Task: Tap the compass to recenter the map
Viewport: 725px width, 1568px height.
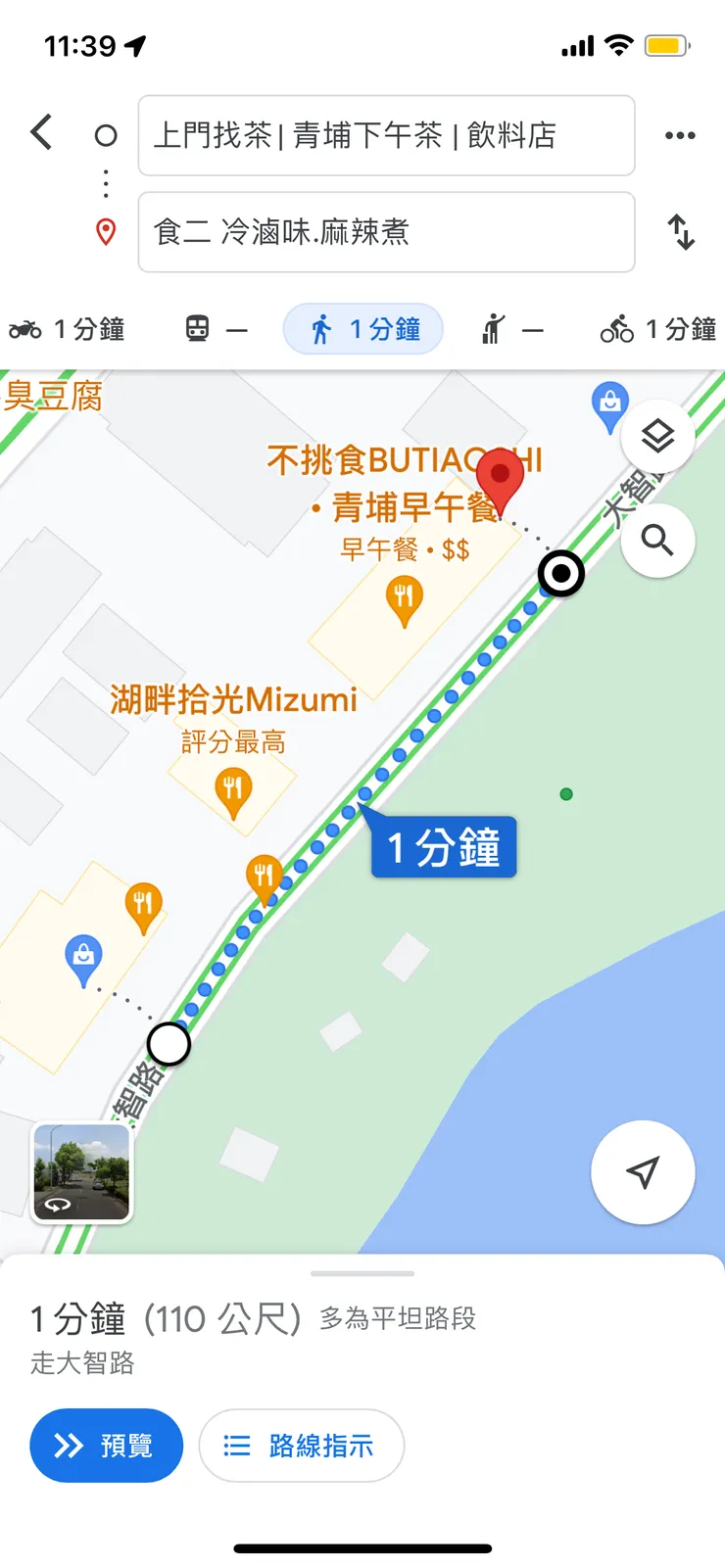Action: (x=643, y=1172)
